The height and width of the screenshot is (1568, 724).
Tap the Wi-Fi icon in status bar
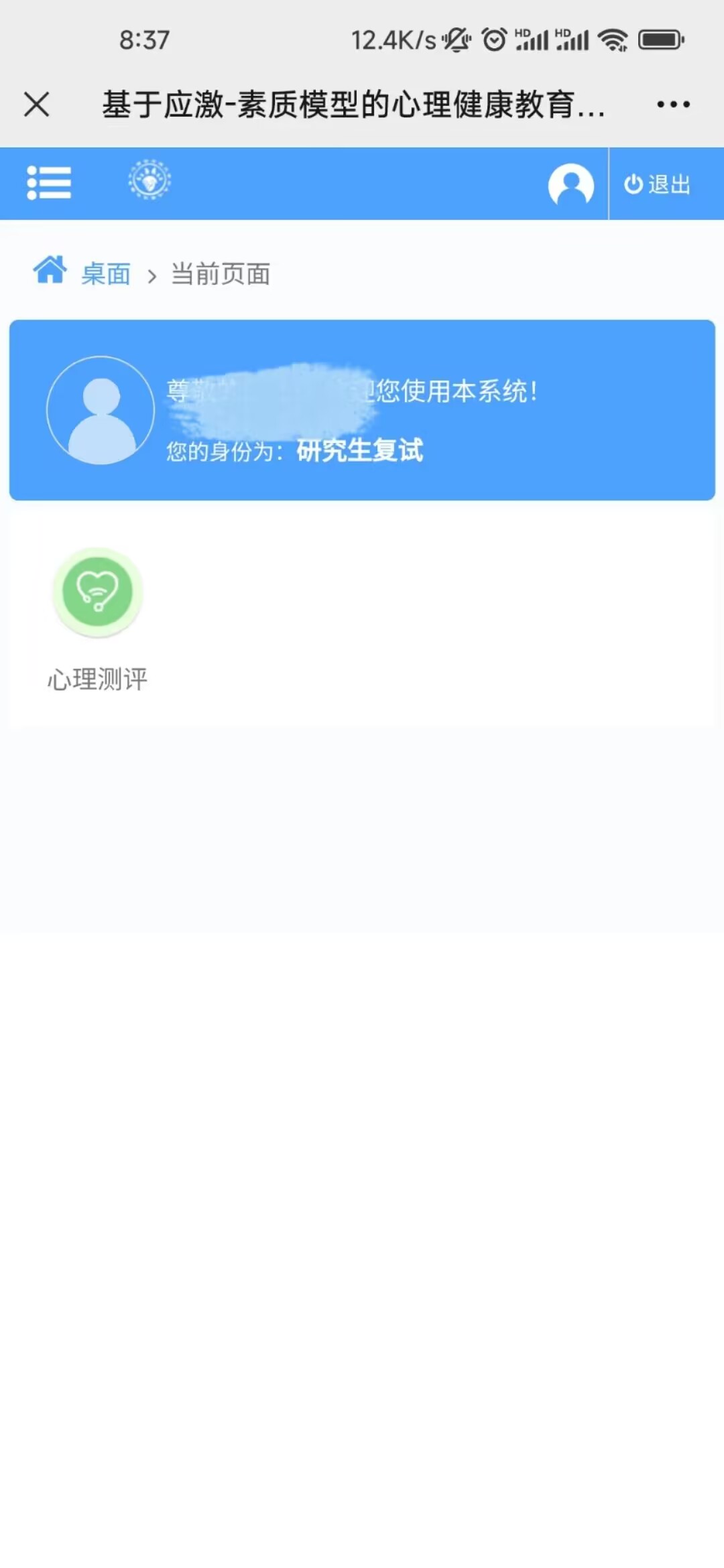click(x=614, y=40)
